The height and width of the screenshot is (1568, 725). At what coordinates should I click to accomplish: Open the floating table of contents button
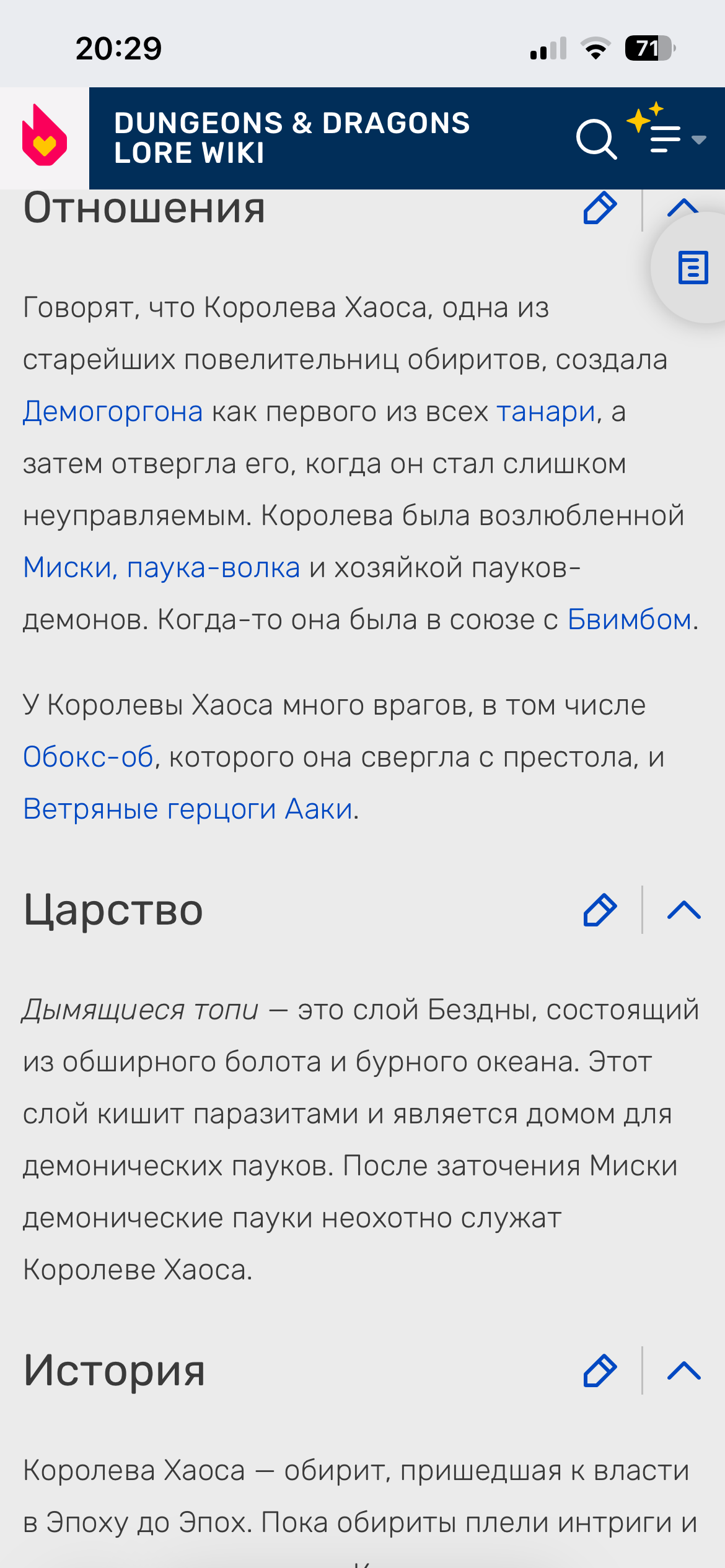pyautogui.click(x=692, y=268)
